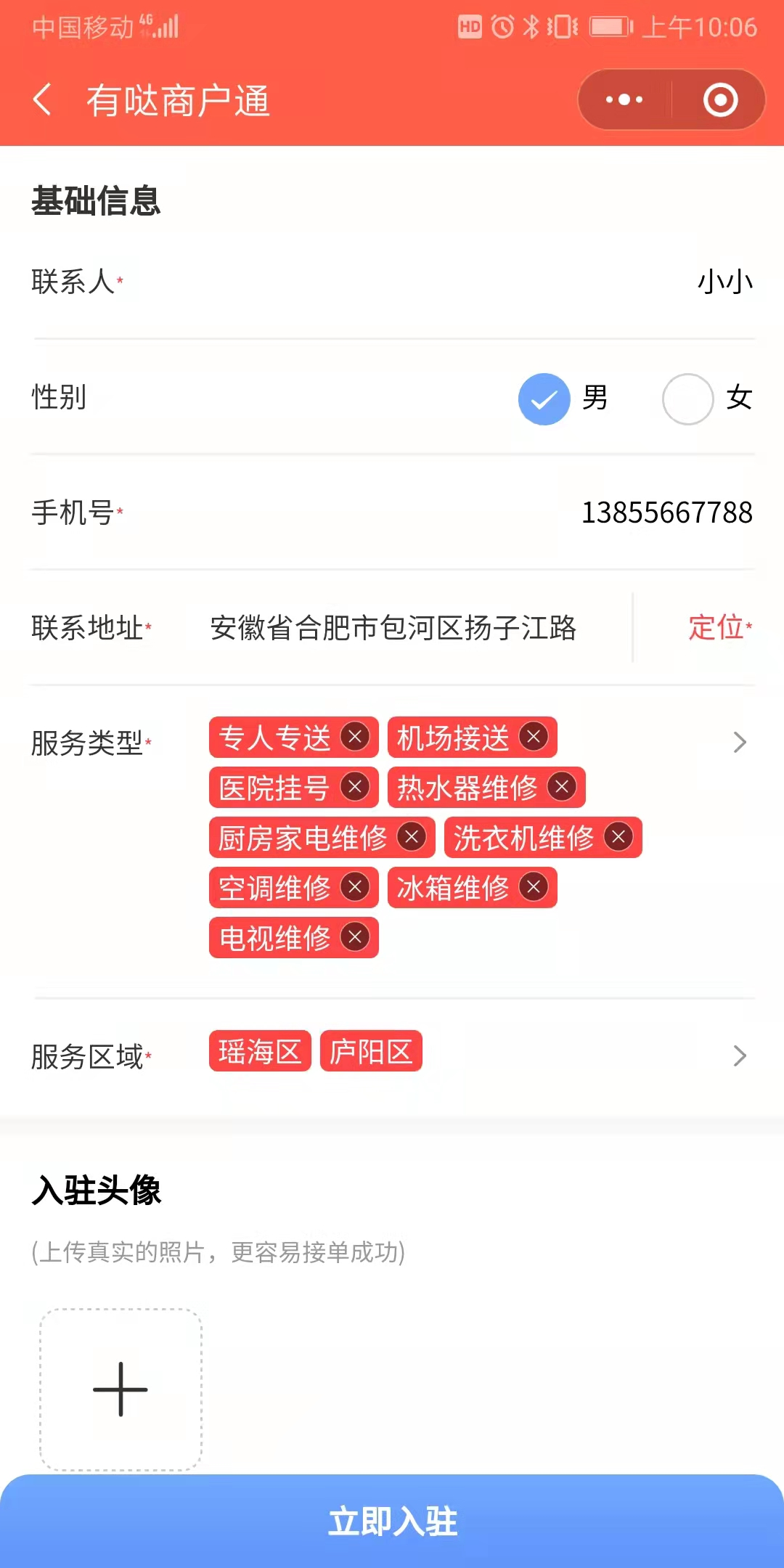Image resolution: width=784 pixels, height=1568 pixels.
Task: Submit with 立即入驻 button
Action: (x=392, y=1522)
